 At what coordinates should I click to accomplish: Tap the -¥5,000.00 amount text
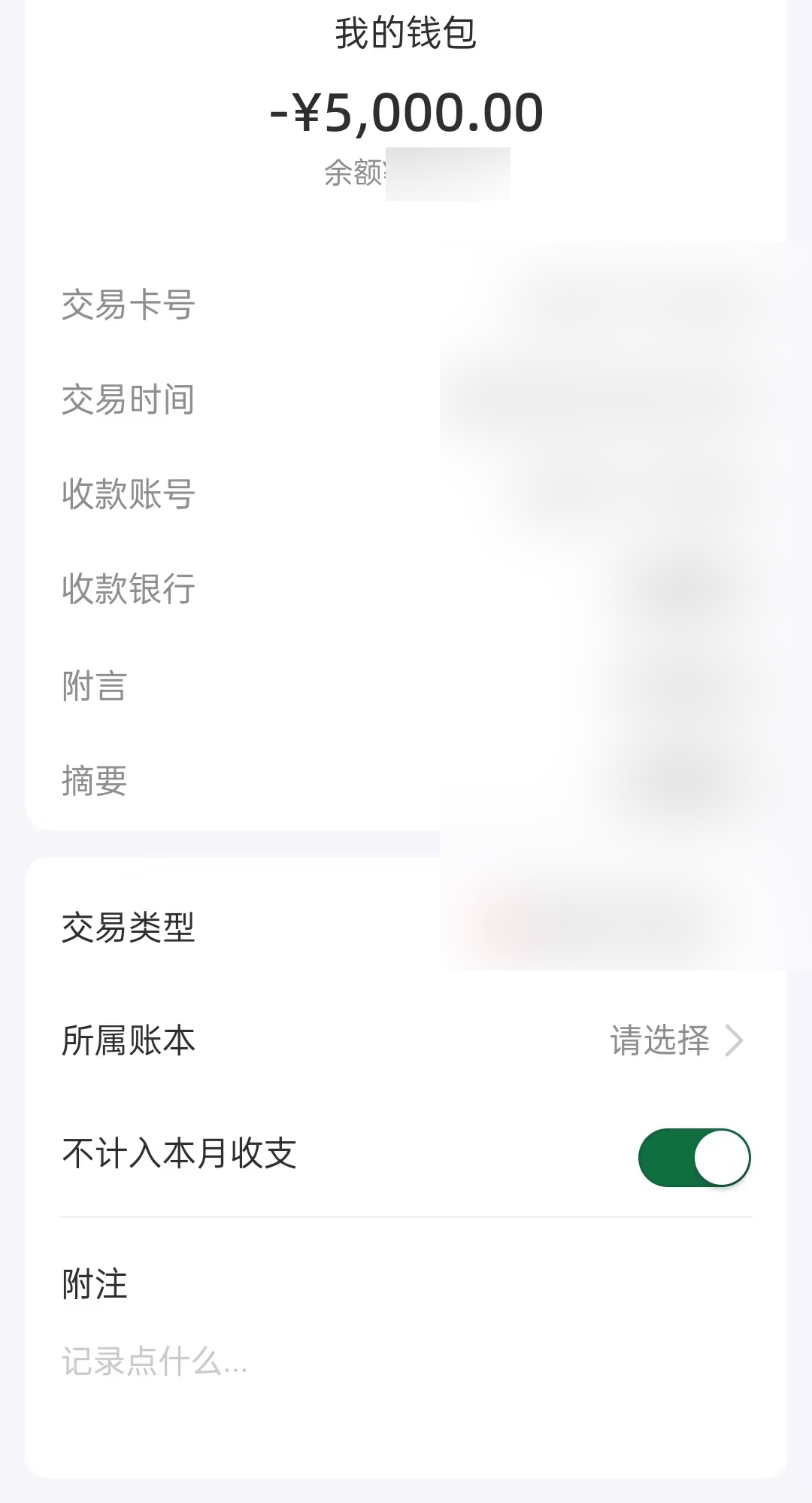(x=406, y=113)
